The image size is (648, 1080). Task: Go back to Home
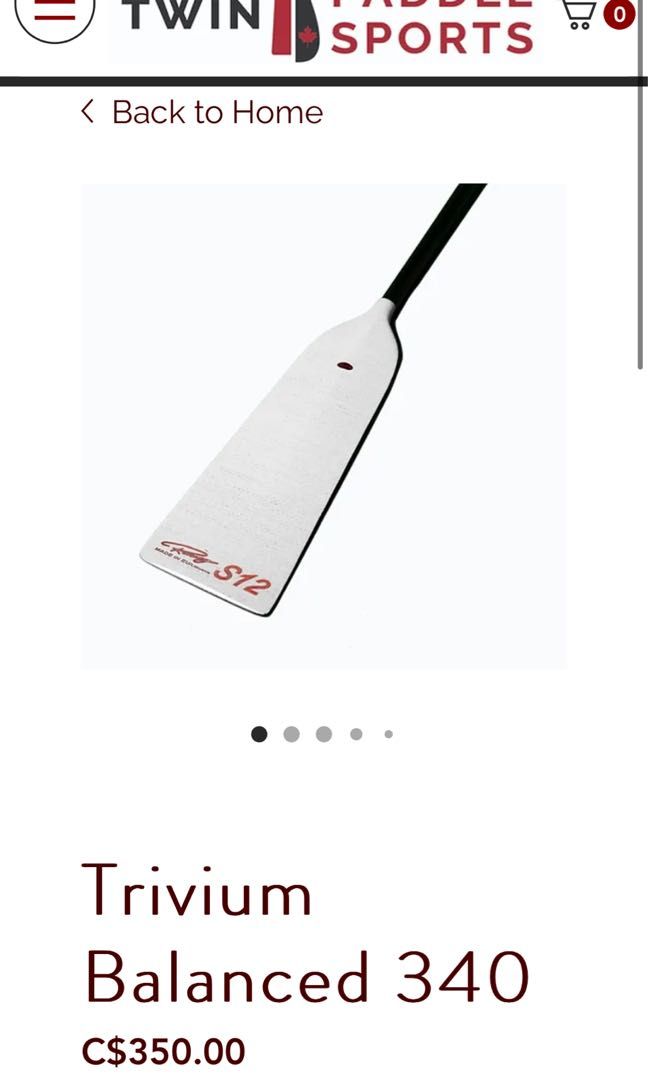point(202,112)
